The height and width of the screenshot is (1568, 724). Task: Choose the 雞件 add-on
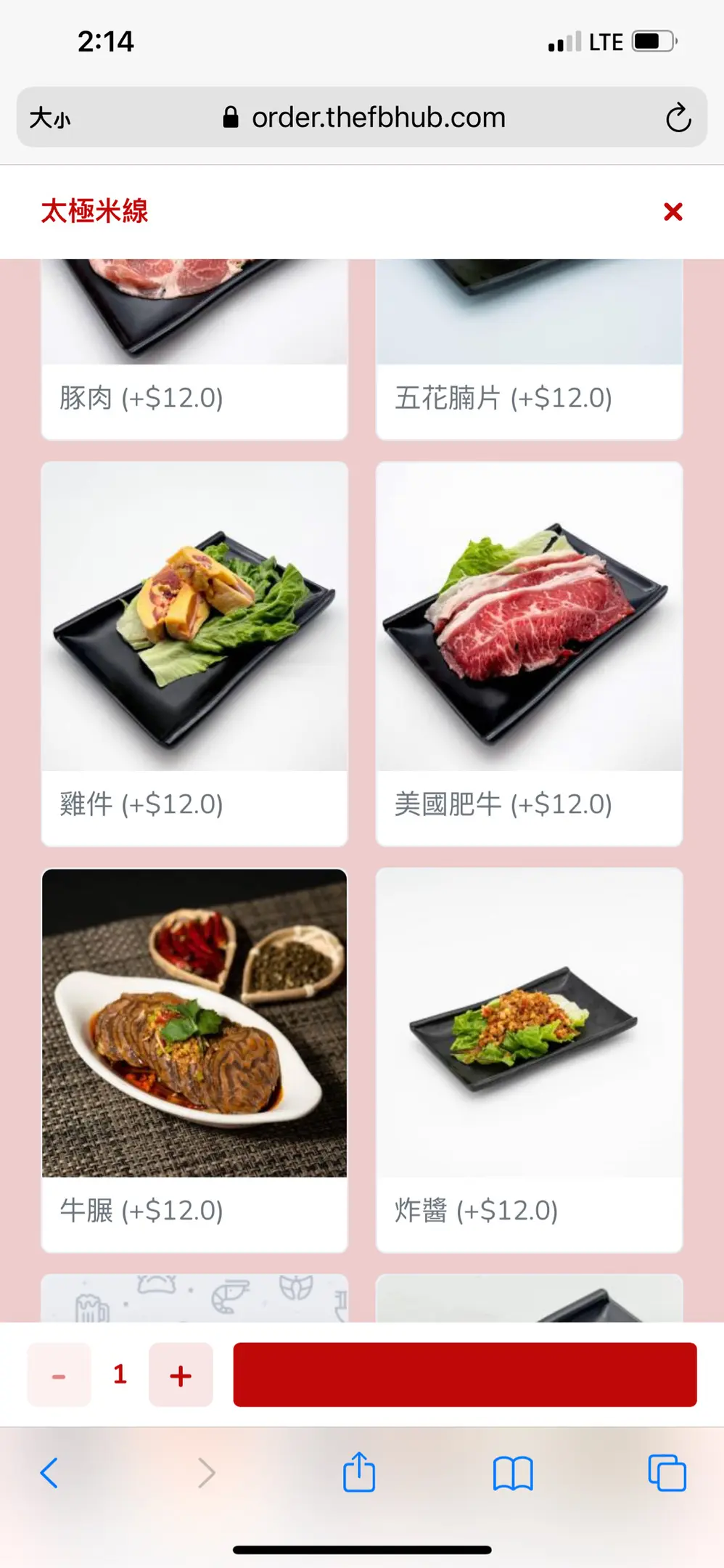pyautogui.click(x=194, y=653)
